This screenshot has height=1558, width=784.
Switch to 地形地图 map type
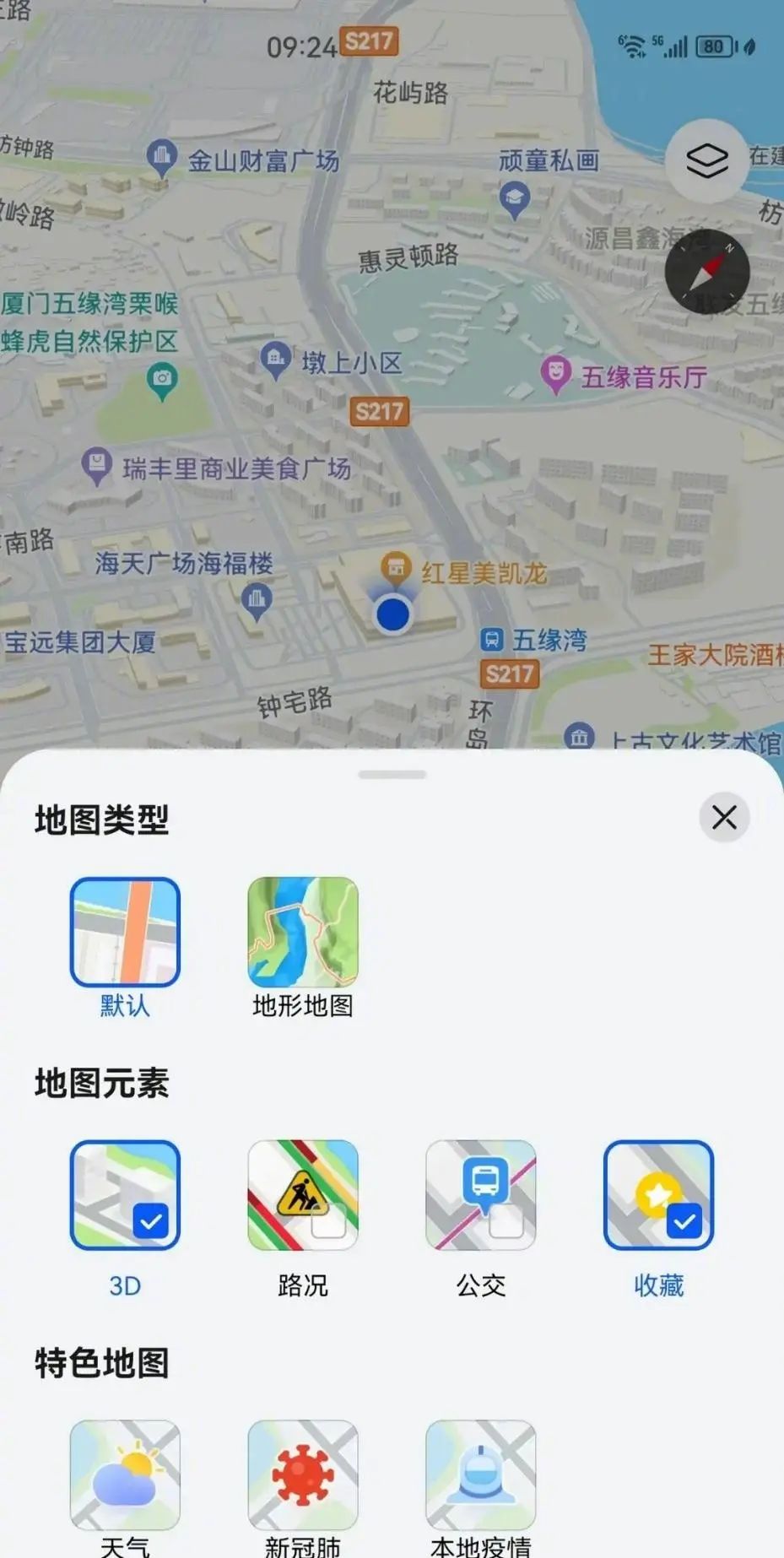tap(303, 933)
